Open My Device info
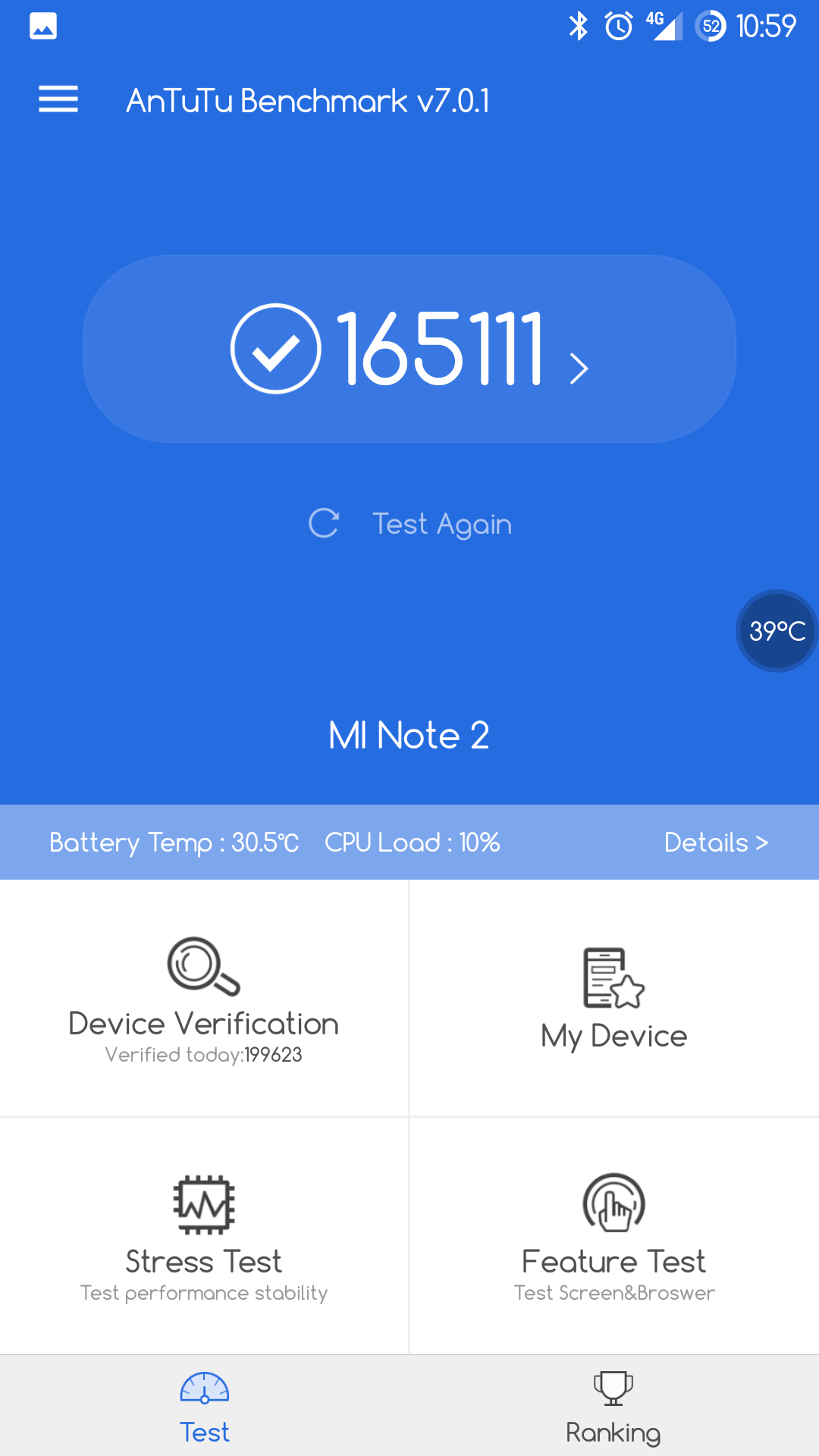This screenshot has height=1456, width=819. click(x=614, y=998)
